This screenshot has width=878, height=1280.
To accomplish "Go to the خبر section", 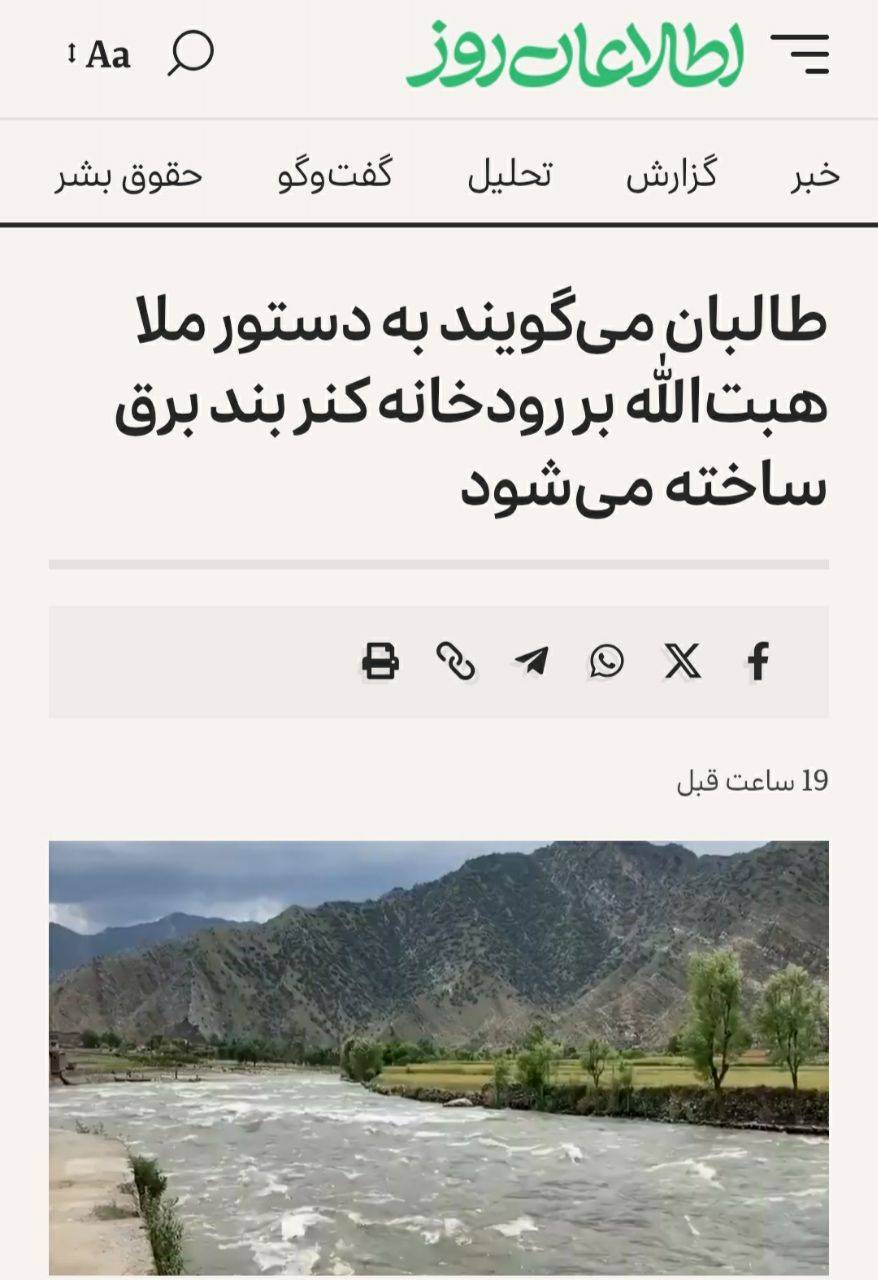I will (x=816, y=176).
